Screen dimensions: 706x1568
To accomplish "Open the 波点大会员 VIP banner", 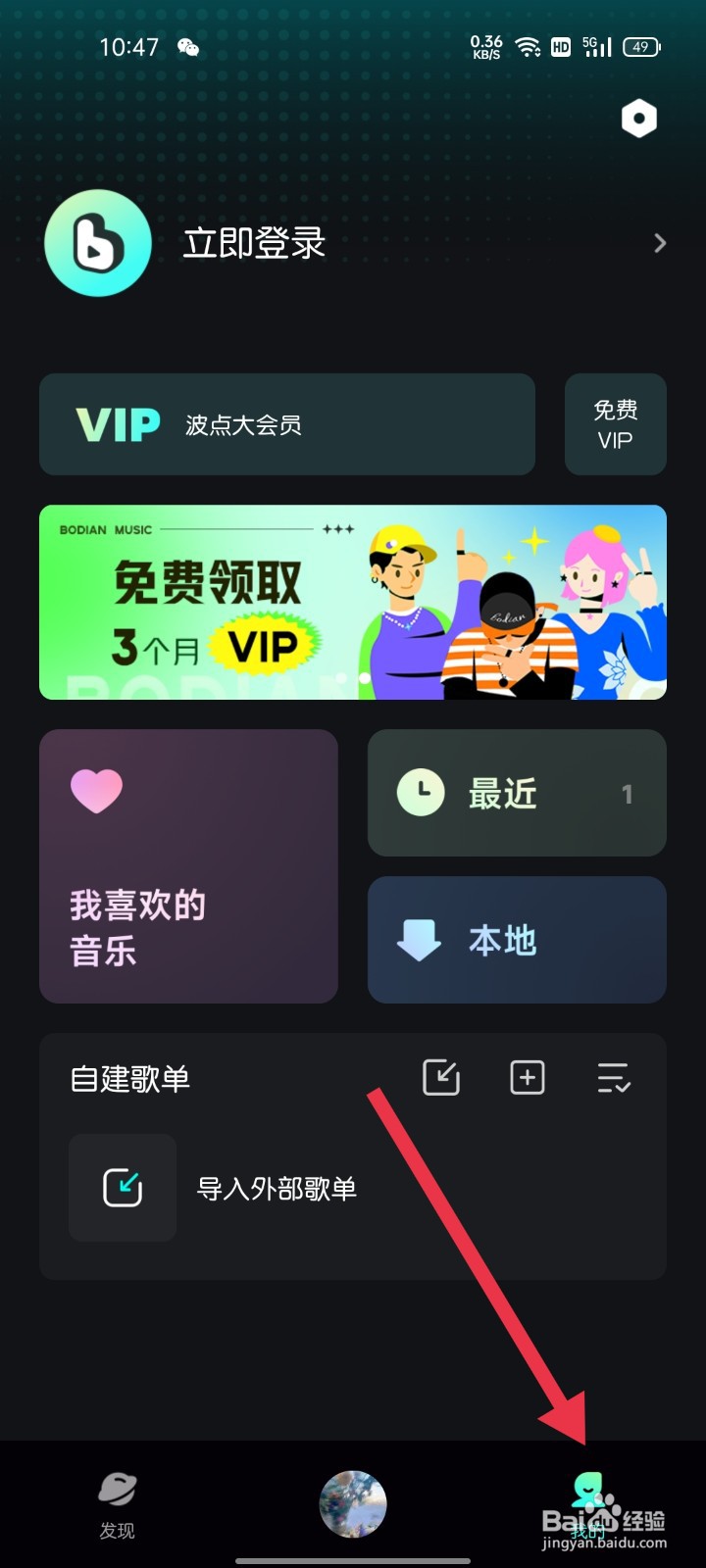I will (x=287, y=424).
